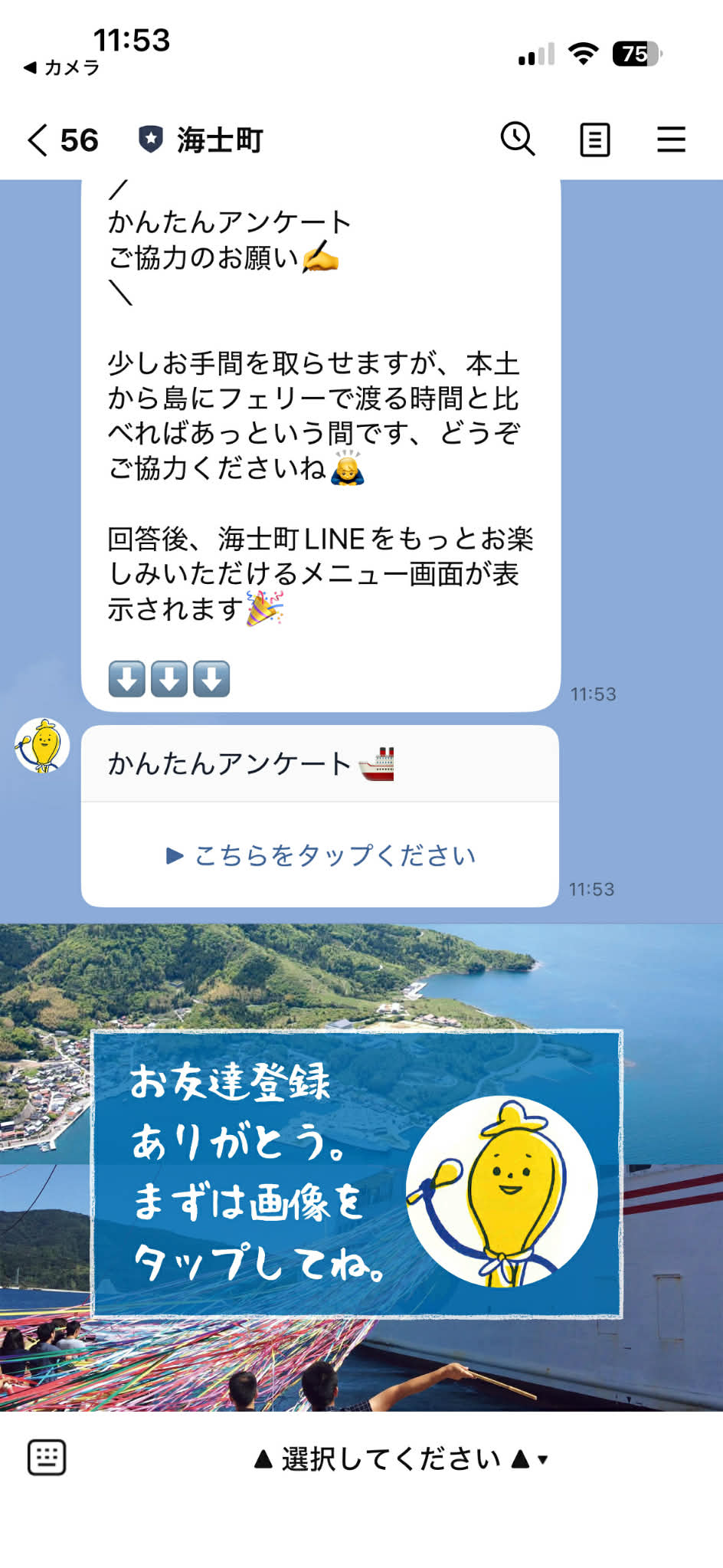Screen dimensions: 723x1568
Task: Open 海士町 sender's profile avatar
Action: pos(43,746)
